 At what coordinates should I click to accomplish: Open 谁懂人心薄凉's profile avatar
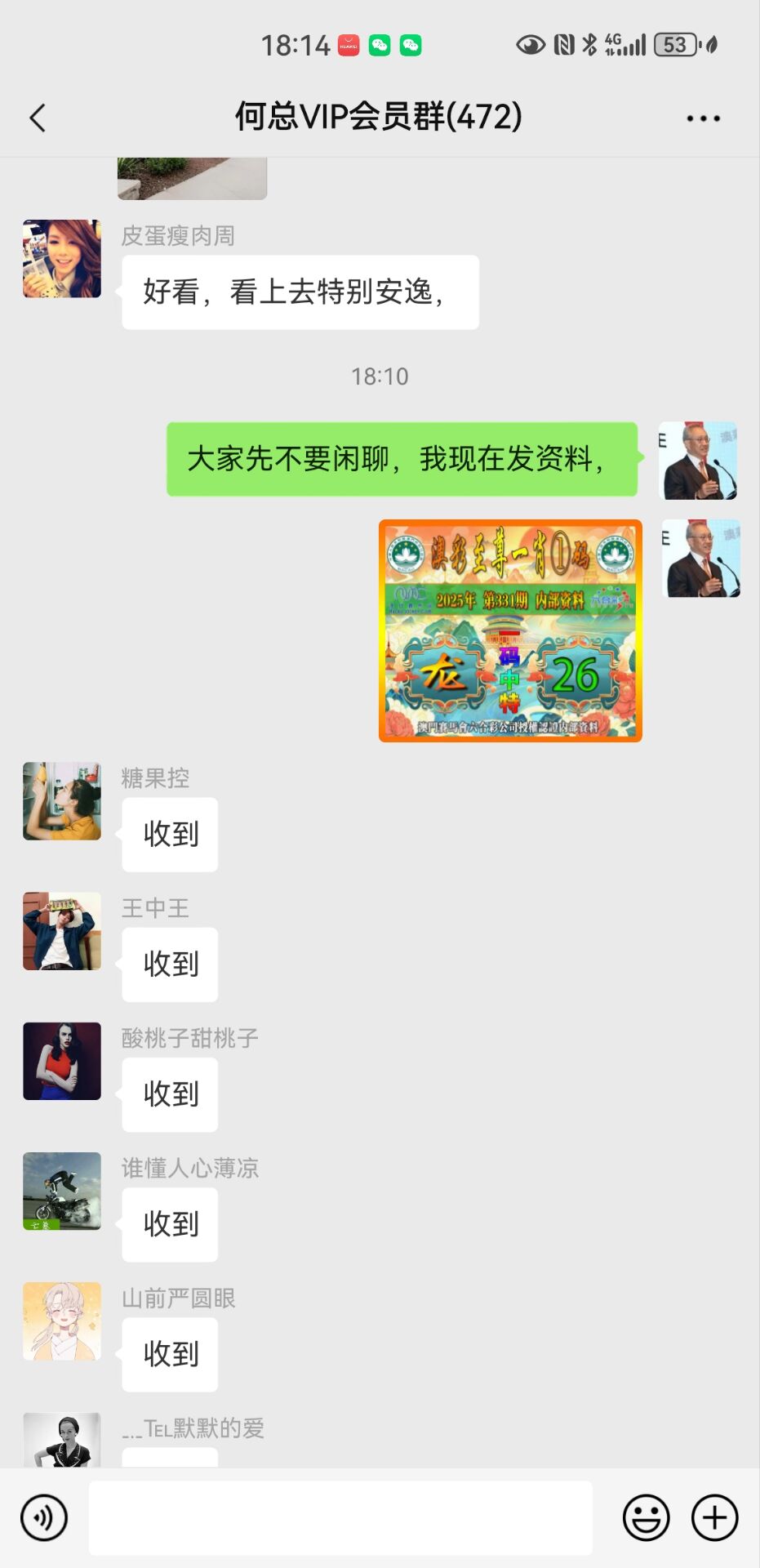pyautogui.click(x=62, y=1191)
